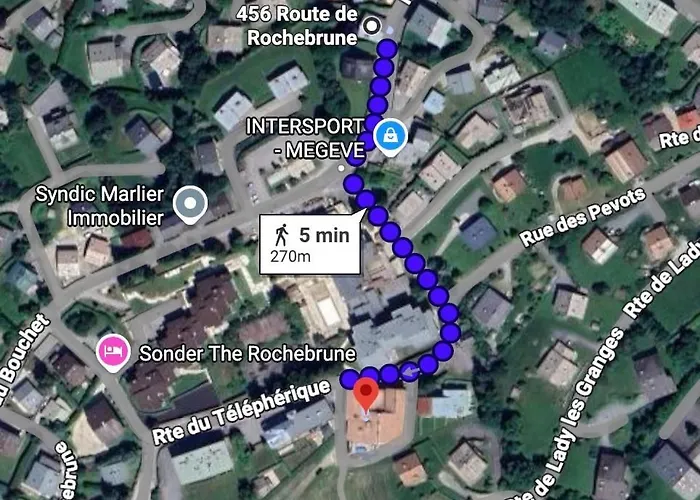Select the Syndic Marlier Immobilier place pin
The width and height of the screenshot is (700, 500).
pos(190,205)
